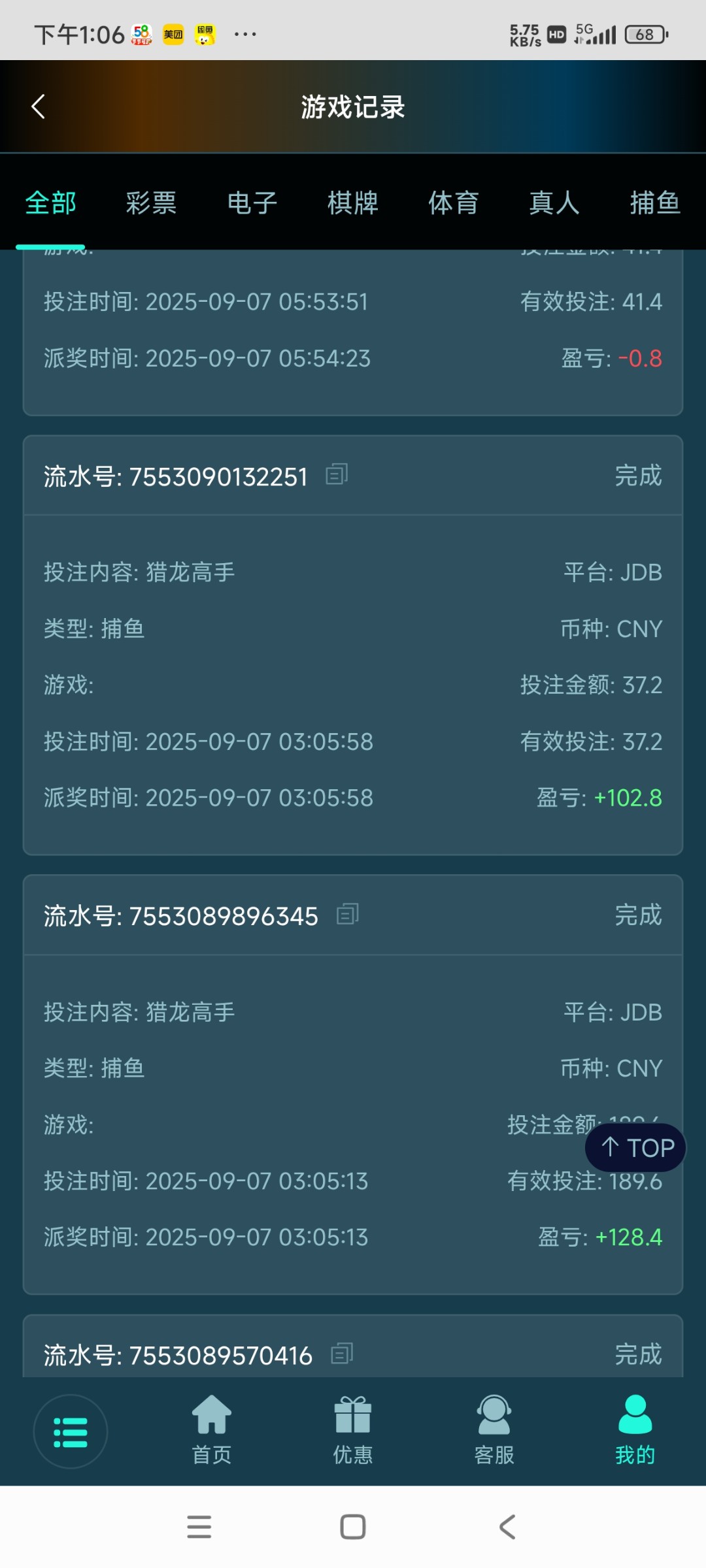Switch to the 电子 tab

tap(252, 203)
